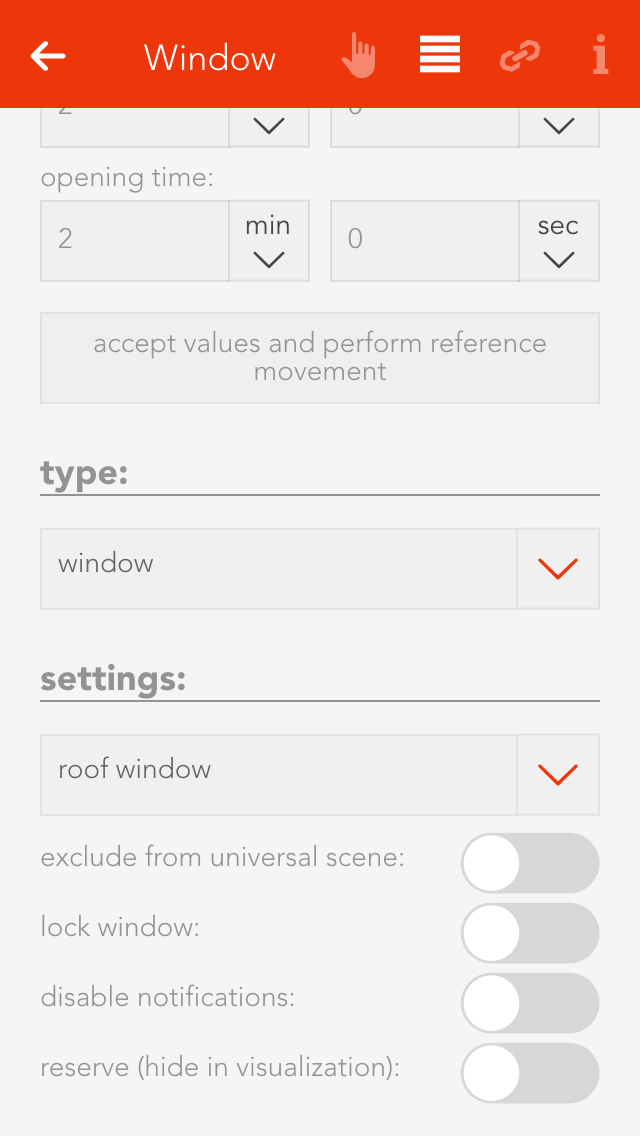The image size is (640, 1136).
Task: Open the opening time sec unit dropdown
Action: 559,241
